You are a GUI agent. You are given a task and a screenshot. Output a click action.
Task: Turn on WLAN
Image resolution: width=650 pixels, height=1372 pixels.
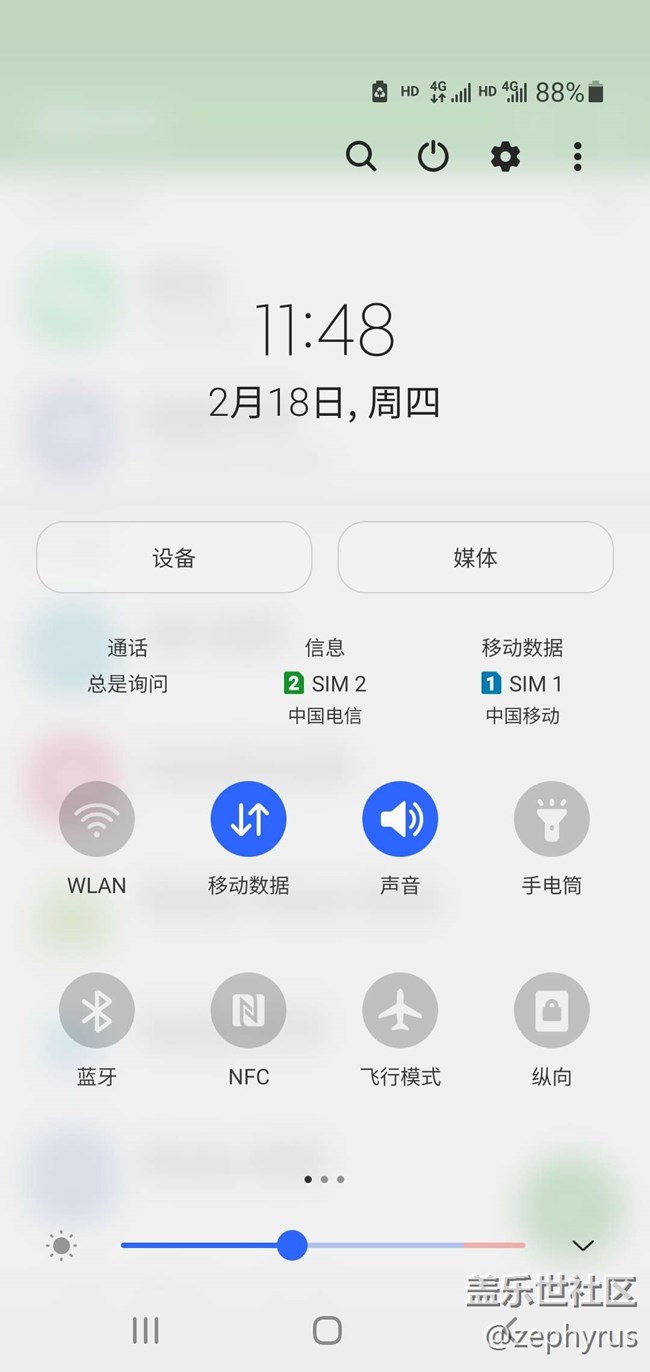[x=97, y=819]
